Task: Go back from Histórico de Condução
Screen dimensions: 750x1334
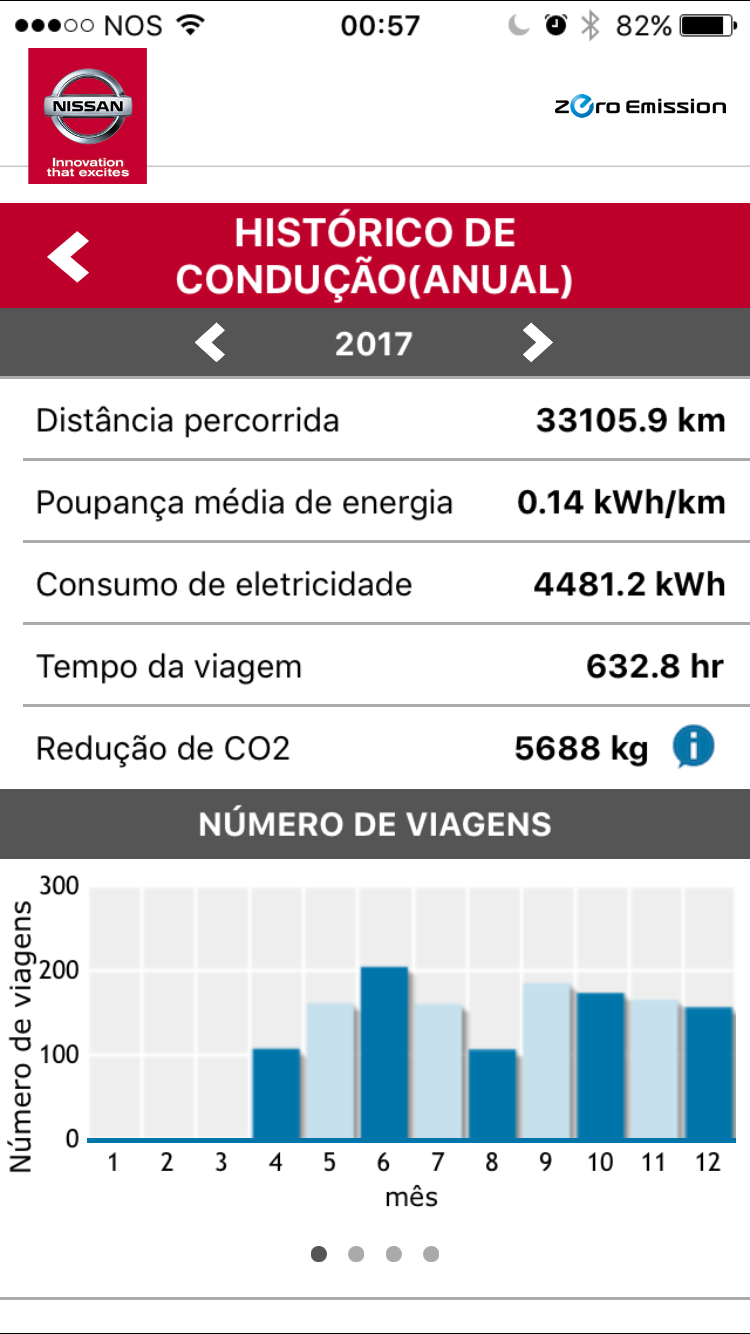Action: [x=68, y=256]
